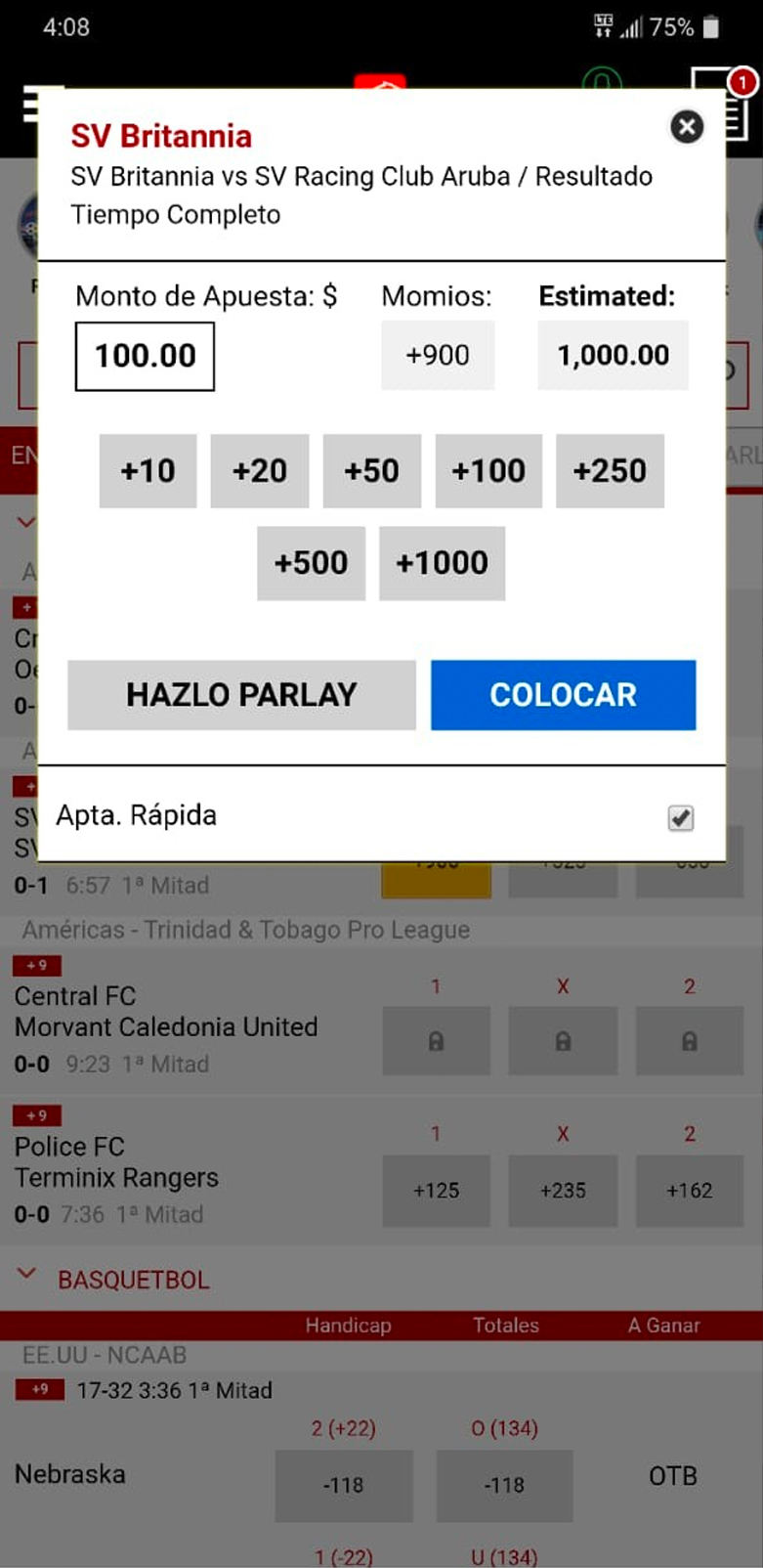Screen dimensions: 763x1568
Task: Add +50 to the bet amount
Action: click(371, 471)
